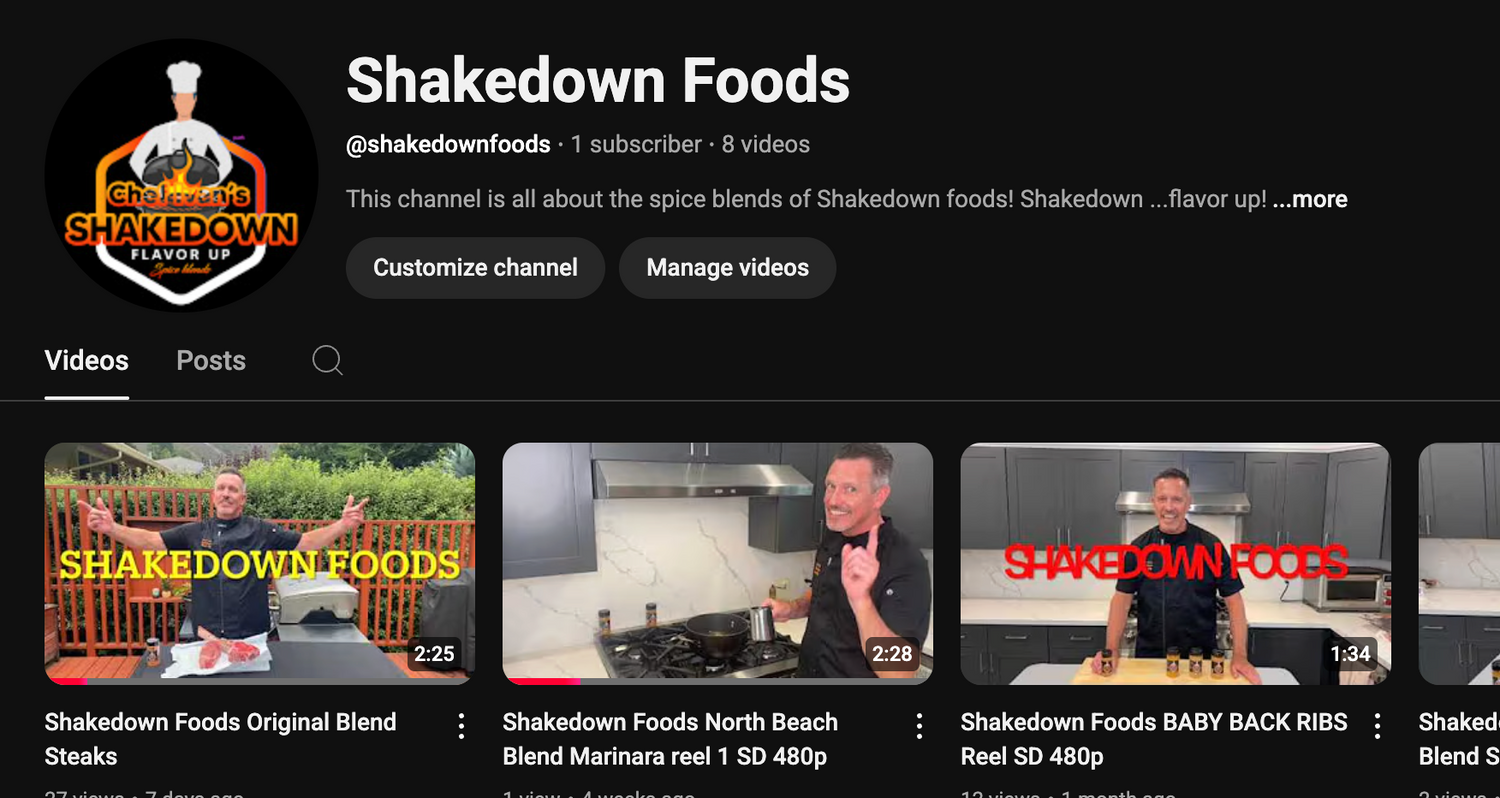Image resolution: width=1500 pixels, height=798 pixels.
Task: Open Manage videos
Action: click(727, 268)
